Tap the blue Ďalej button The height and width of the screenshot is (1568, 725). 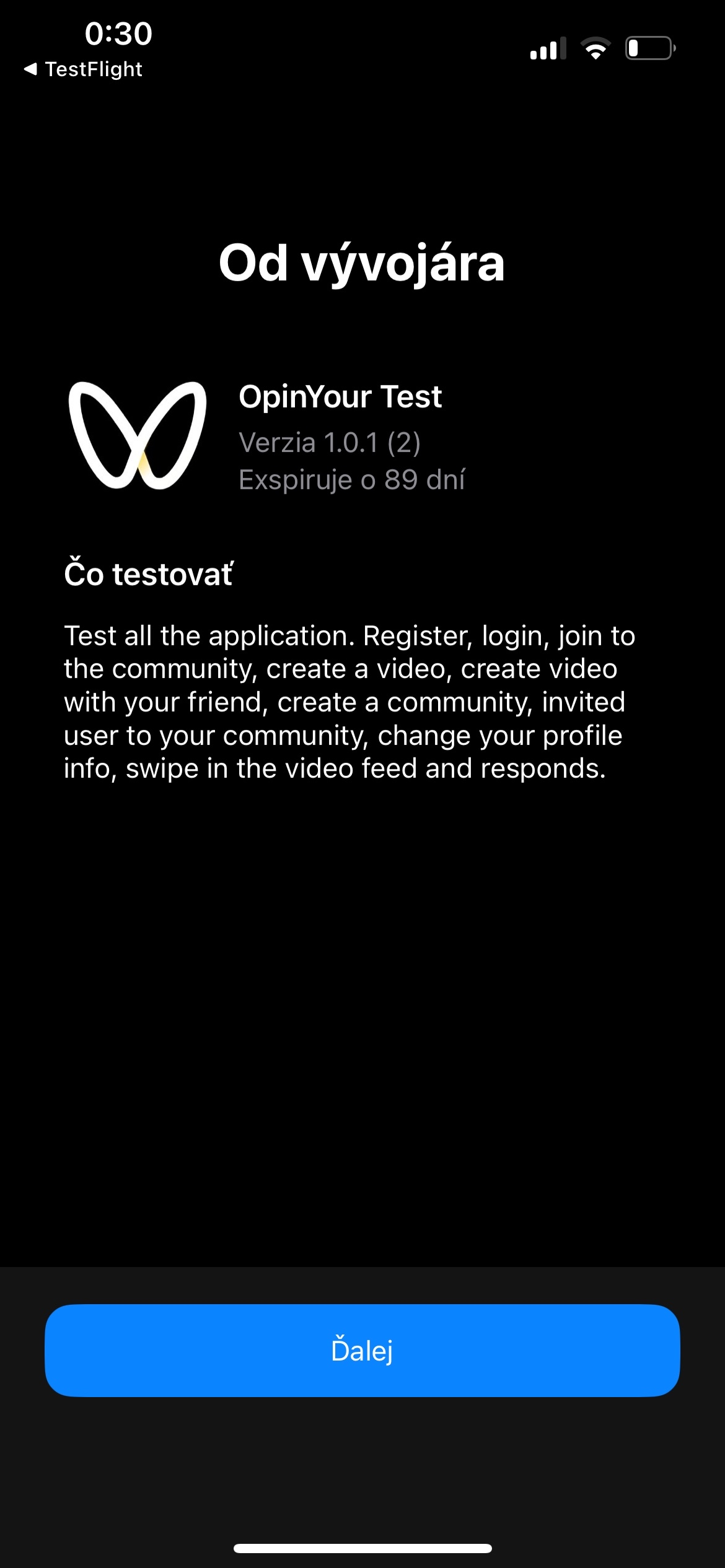tap(362, 1351)
